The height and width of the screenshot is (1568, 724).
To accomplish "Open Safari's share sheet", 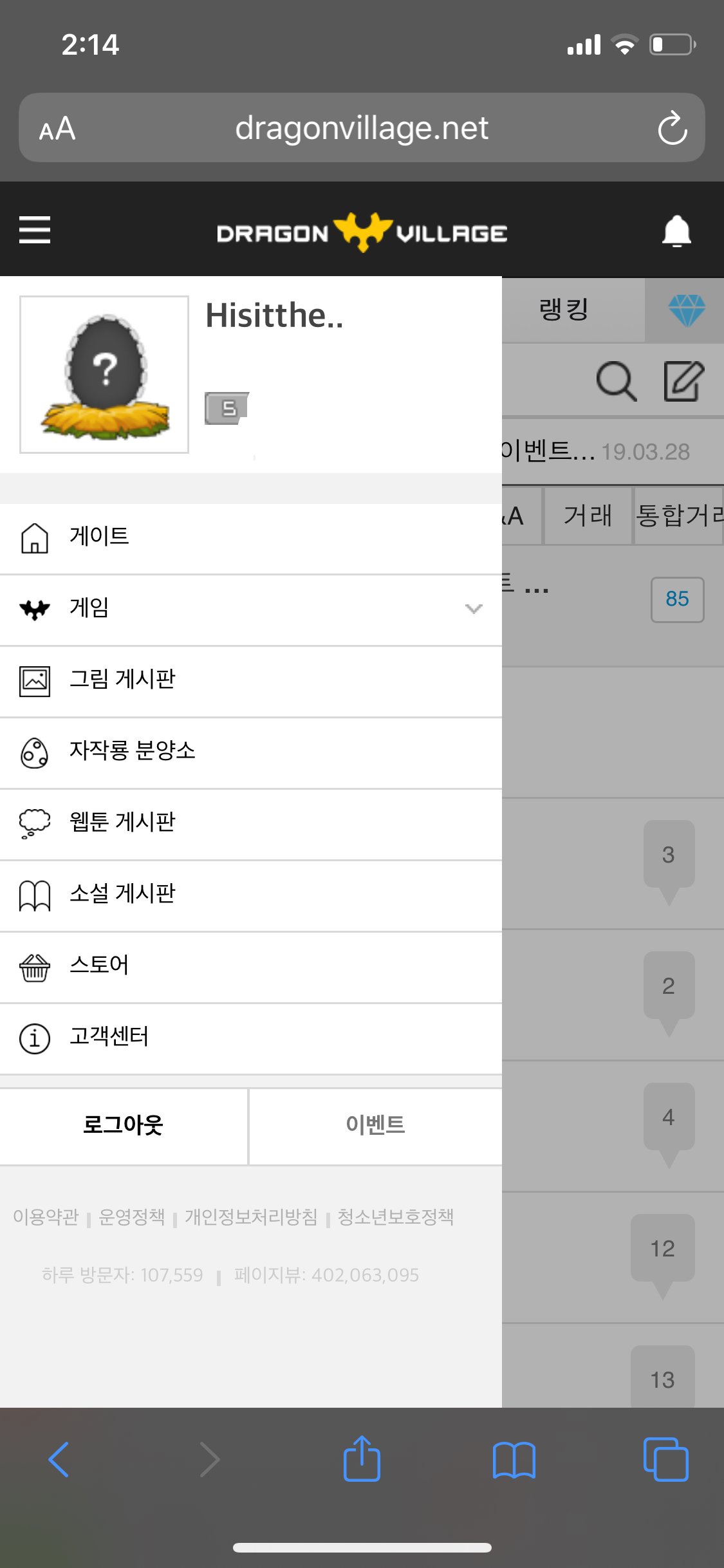I will [x=362, y=1459].
